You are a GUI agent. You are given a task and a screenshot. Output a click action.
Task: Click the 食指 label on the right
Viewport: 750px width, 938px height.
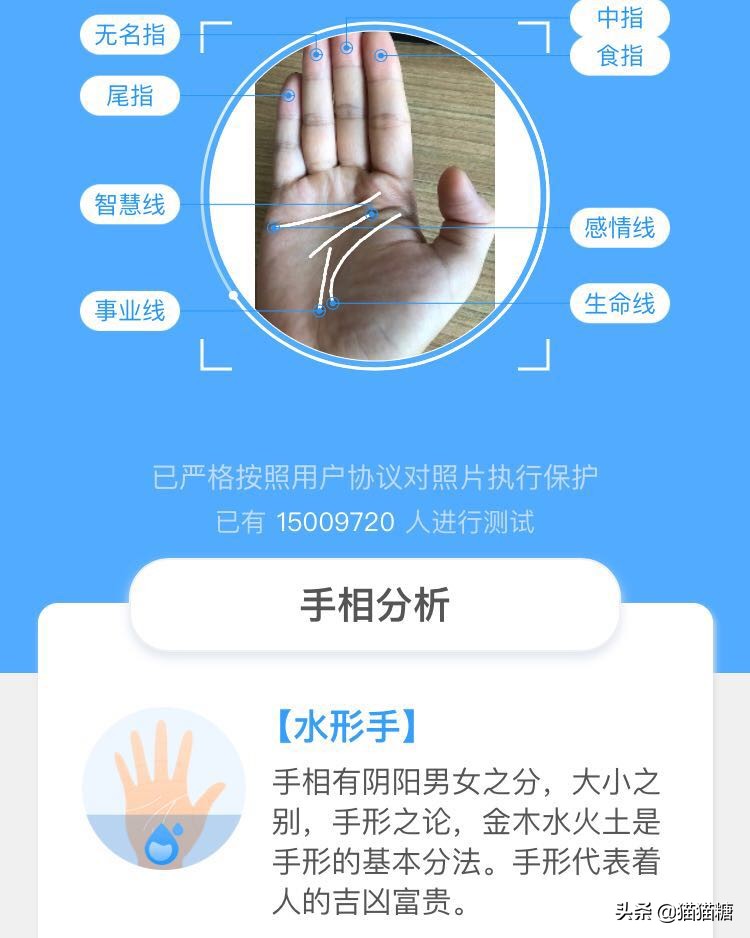617,54
